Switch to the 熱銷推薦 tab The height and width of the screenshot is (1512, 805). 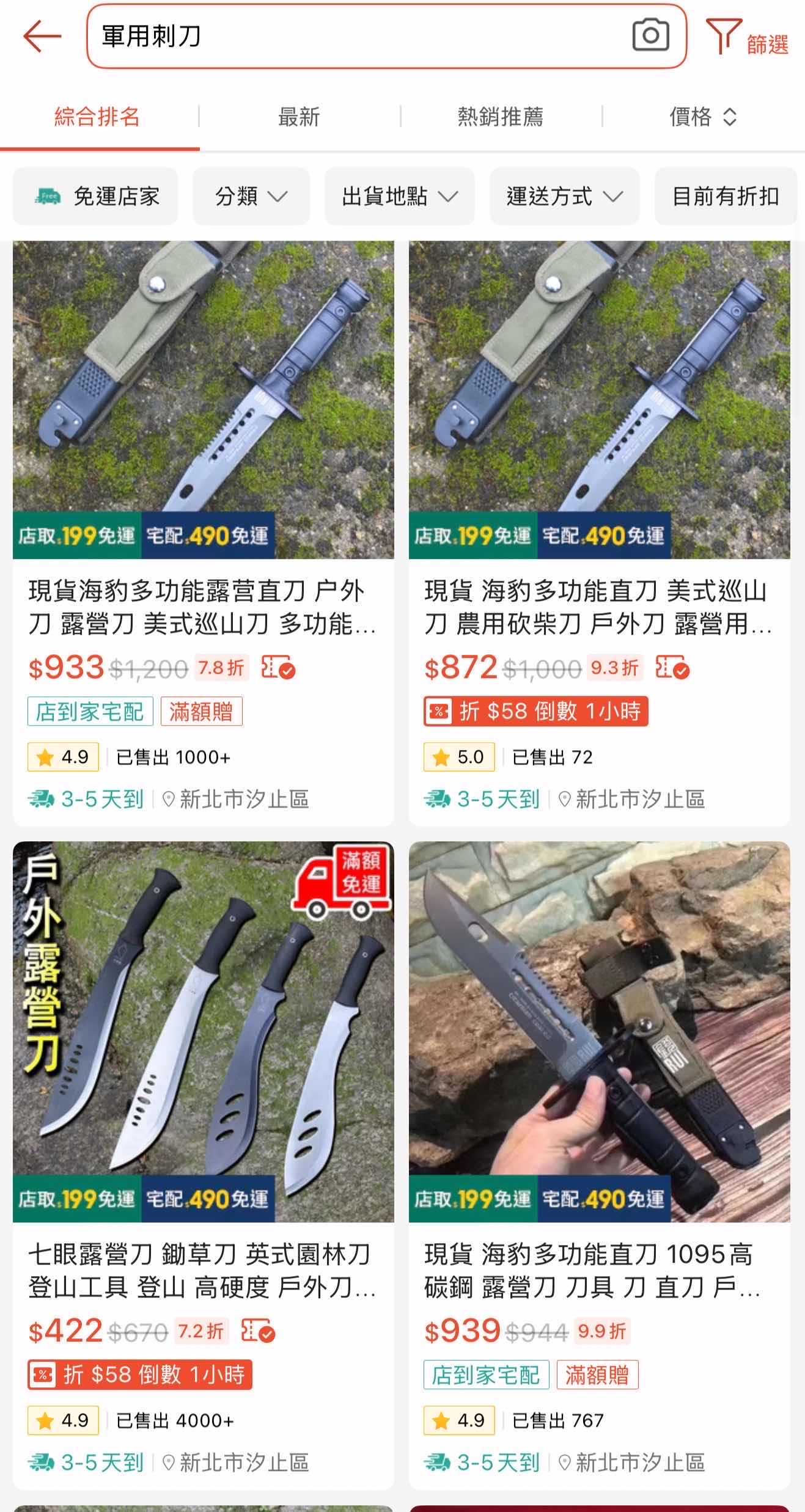click(x=501, y=117)
